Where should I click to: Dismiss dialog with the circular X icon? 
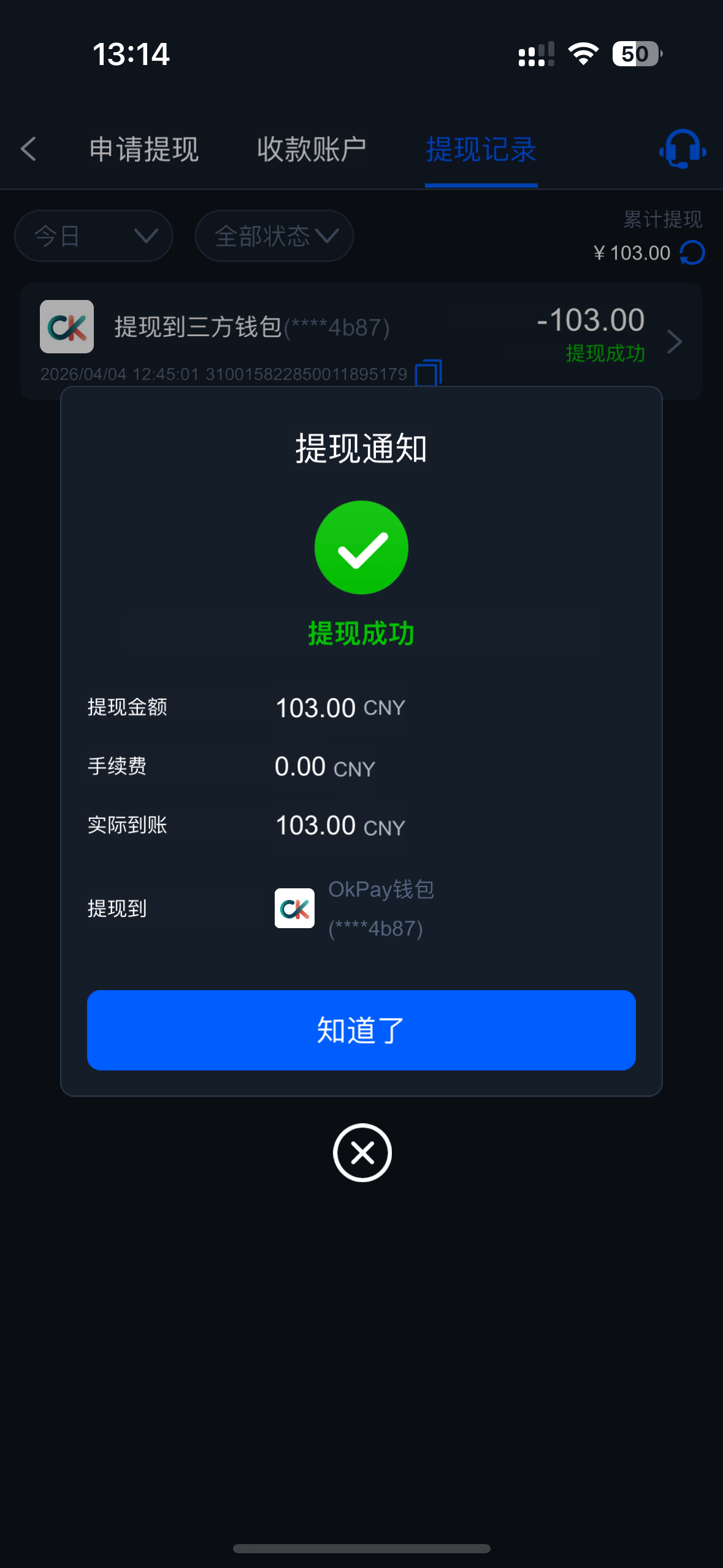click(361, 1151)
